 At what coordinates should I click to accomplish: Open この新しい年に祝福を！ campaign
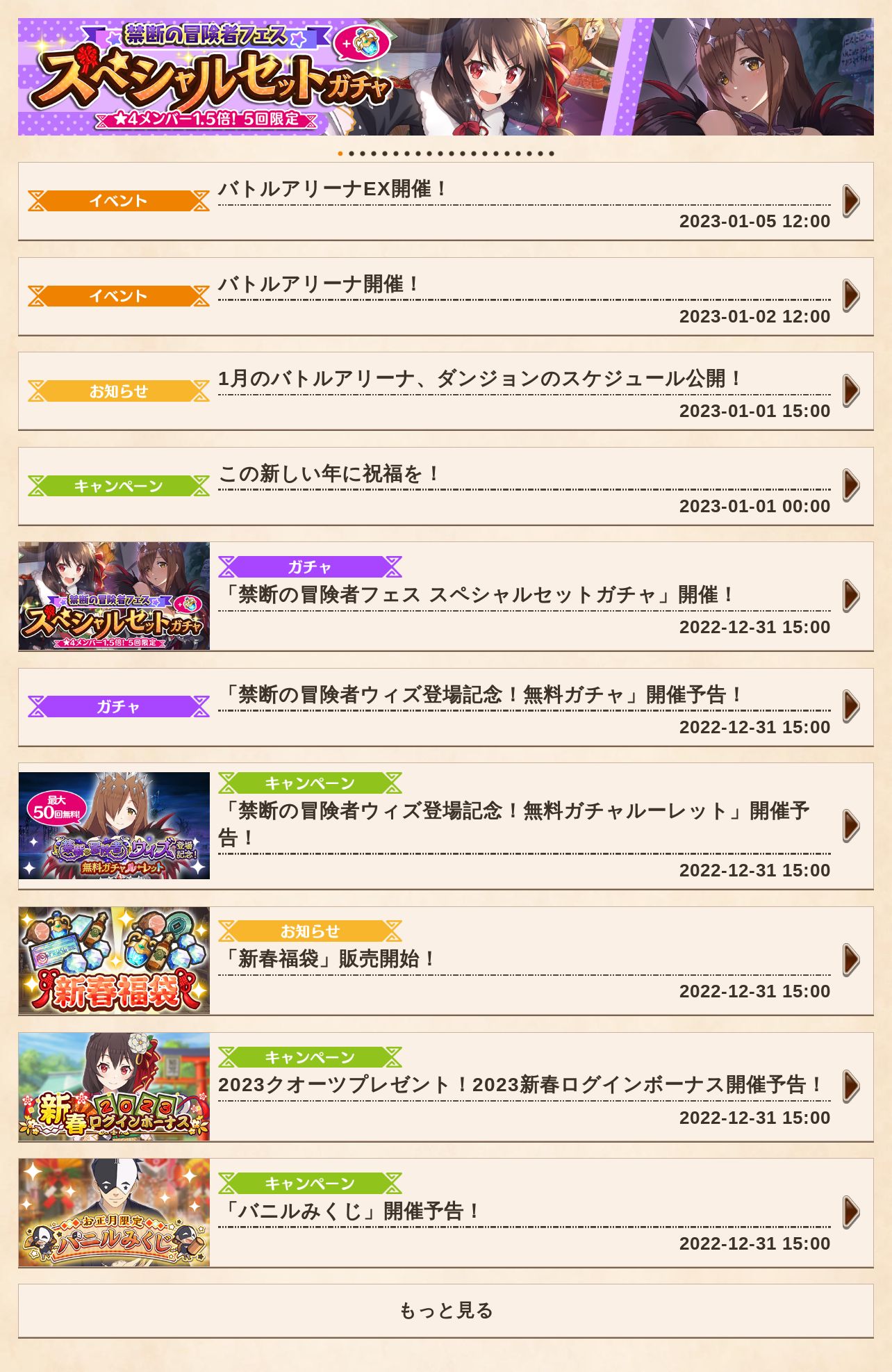445,487
